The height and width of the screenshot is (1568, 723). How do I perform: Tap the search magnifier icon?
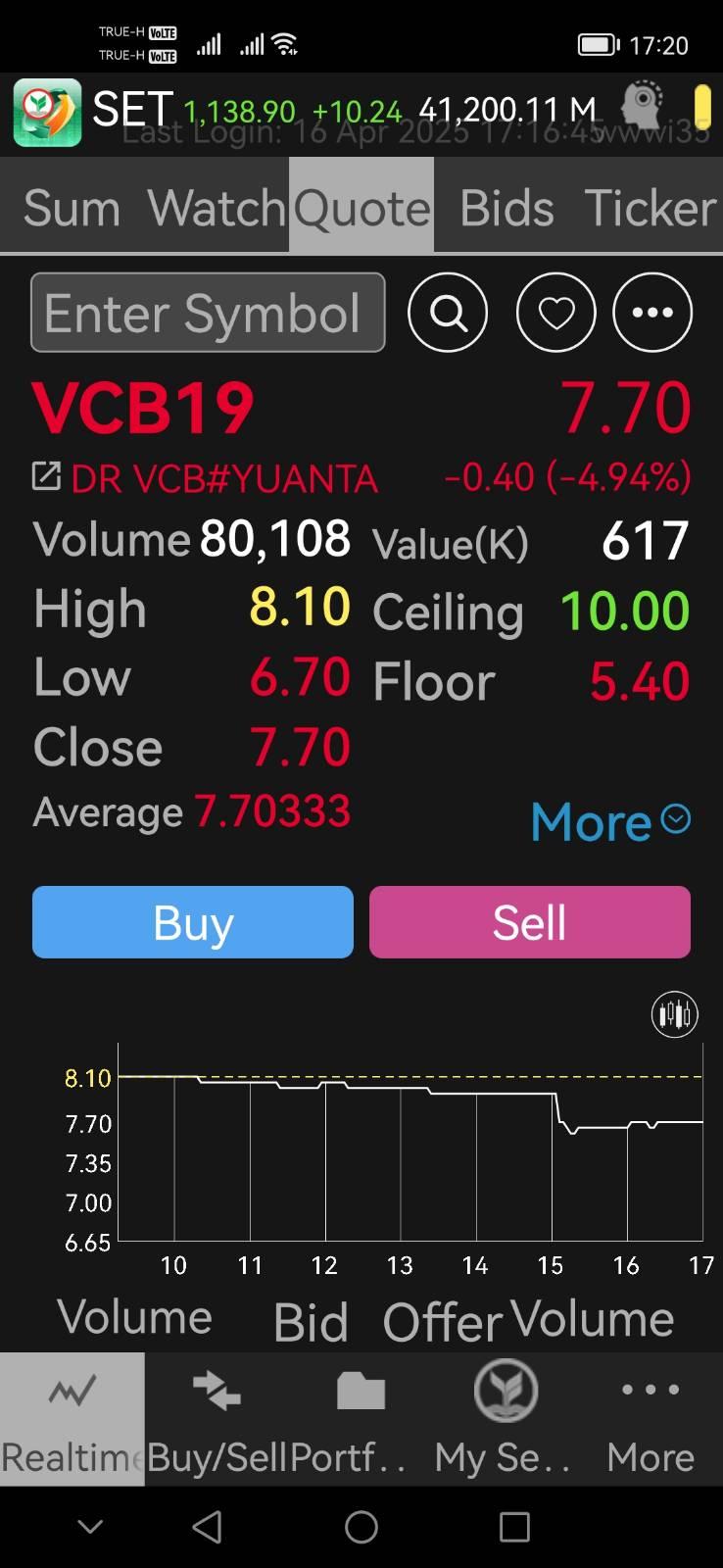tap(448, 313)
